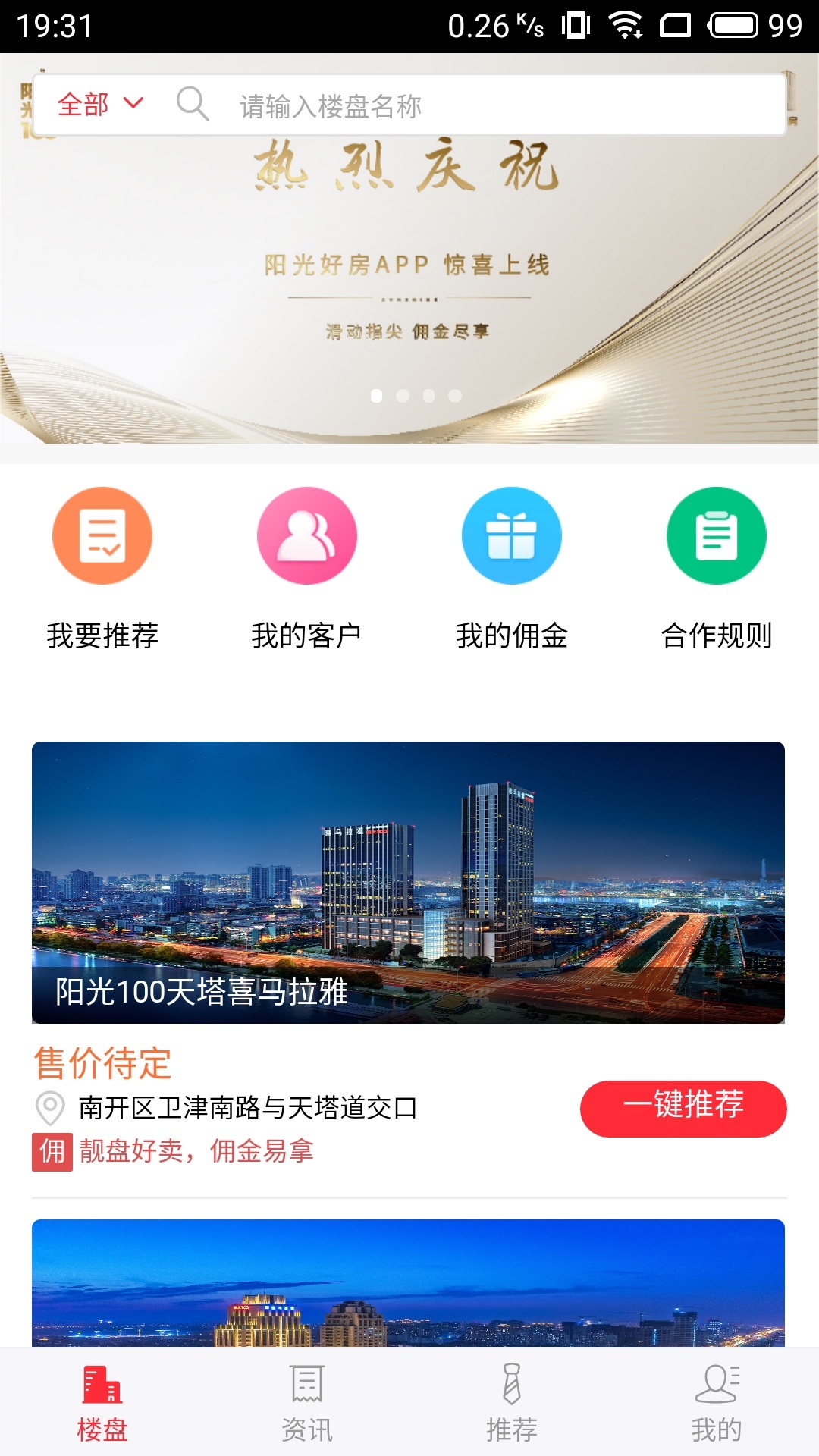Open 我的客户 shortcut
Screen dimensions: 819x1456
(306, 569)
